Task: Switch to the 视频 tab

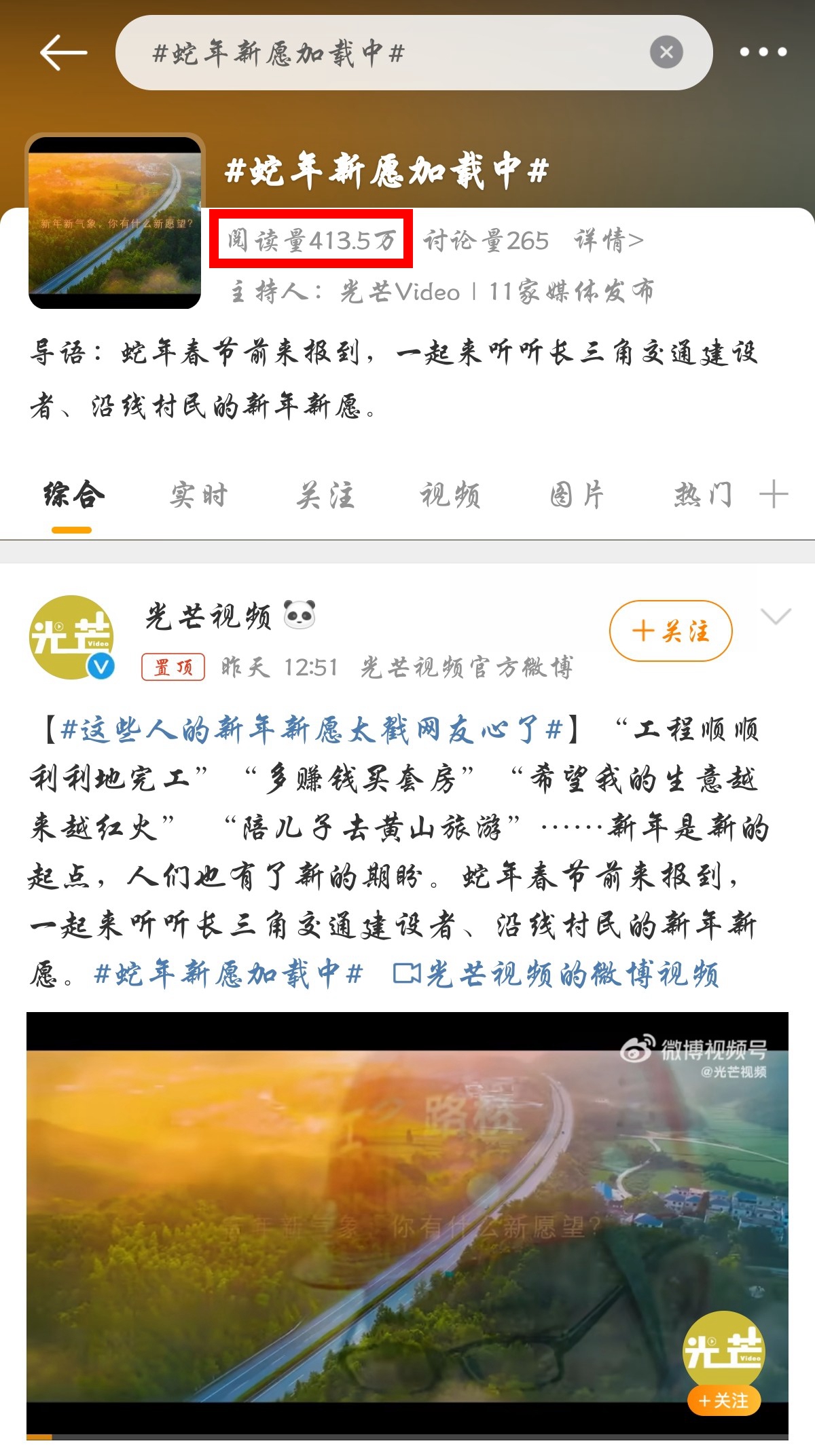Action: tap(450, 496)
